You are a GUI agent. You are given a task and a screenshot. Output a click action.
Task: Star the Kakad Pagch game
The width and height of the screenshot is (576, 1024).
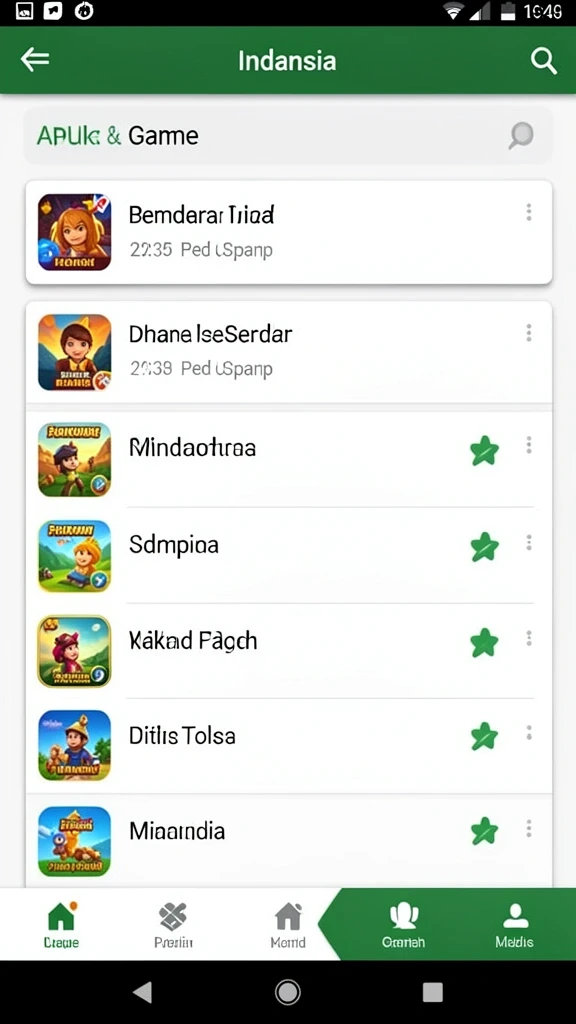(485, 643)
